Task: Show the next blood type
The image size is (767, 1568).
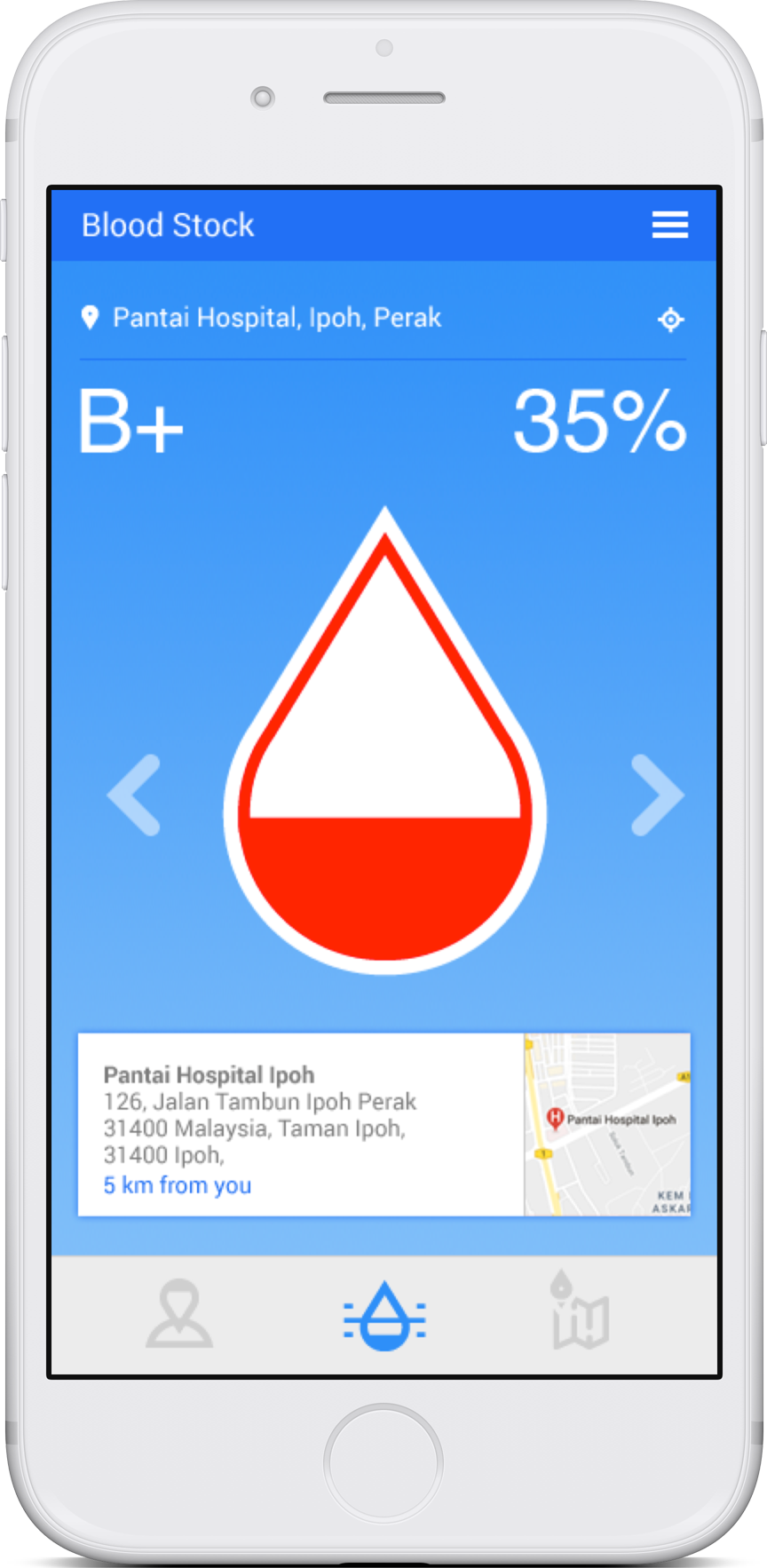Action: [657, 796]
